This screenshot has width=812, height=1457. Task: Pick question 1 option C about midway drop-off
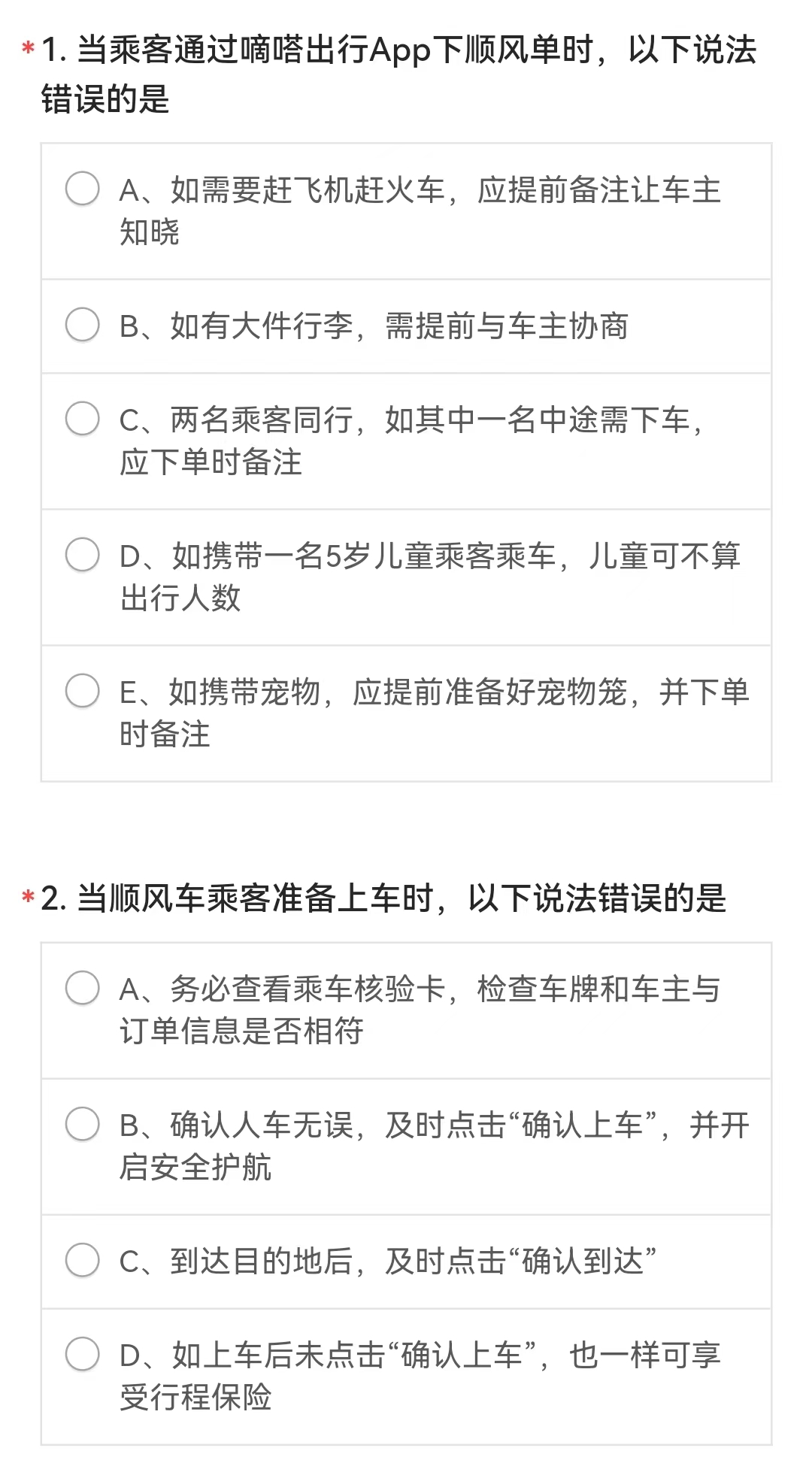83,419
